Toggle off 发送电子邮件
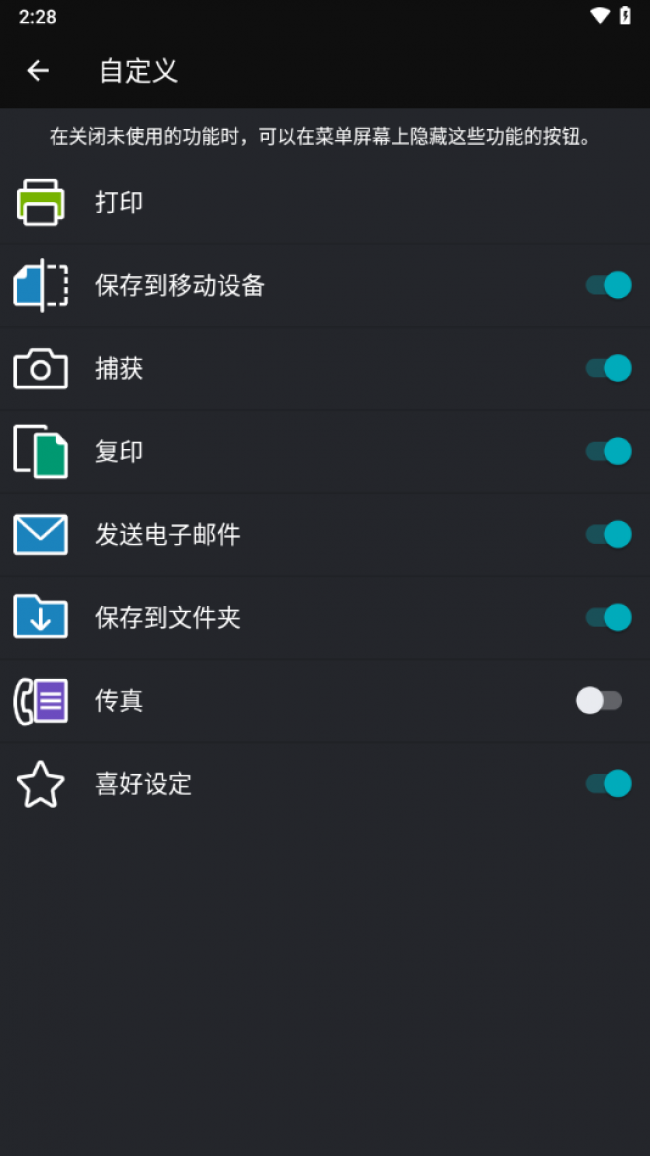This screenshot has width=650, height=1156. click(609, 535)
